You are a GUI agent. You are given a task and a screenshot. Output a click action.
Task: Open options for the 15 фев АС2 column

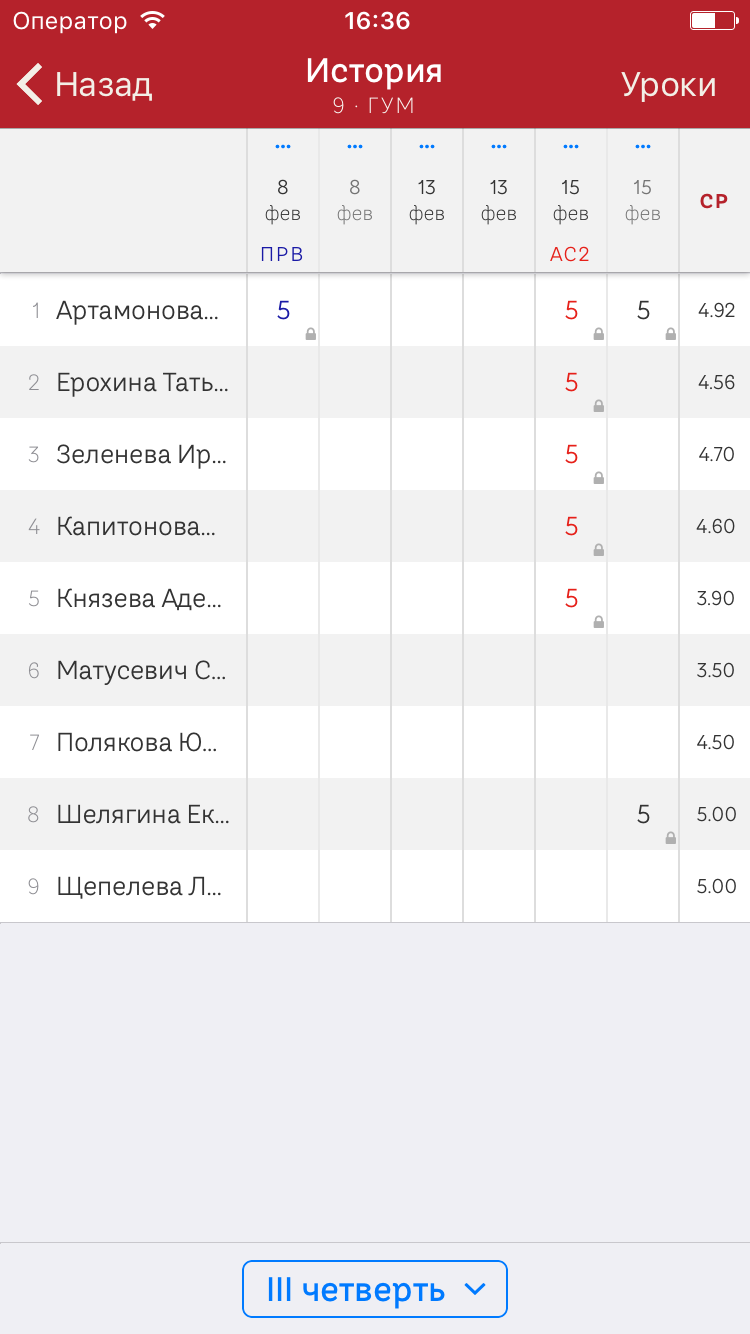[x=571, y=147]
